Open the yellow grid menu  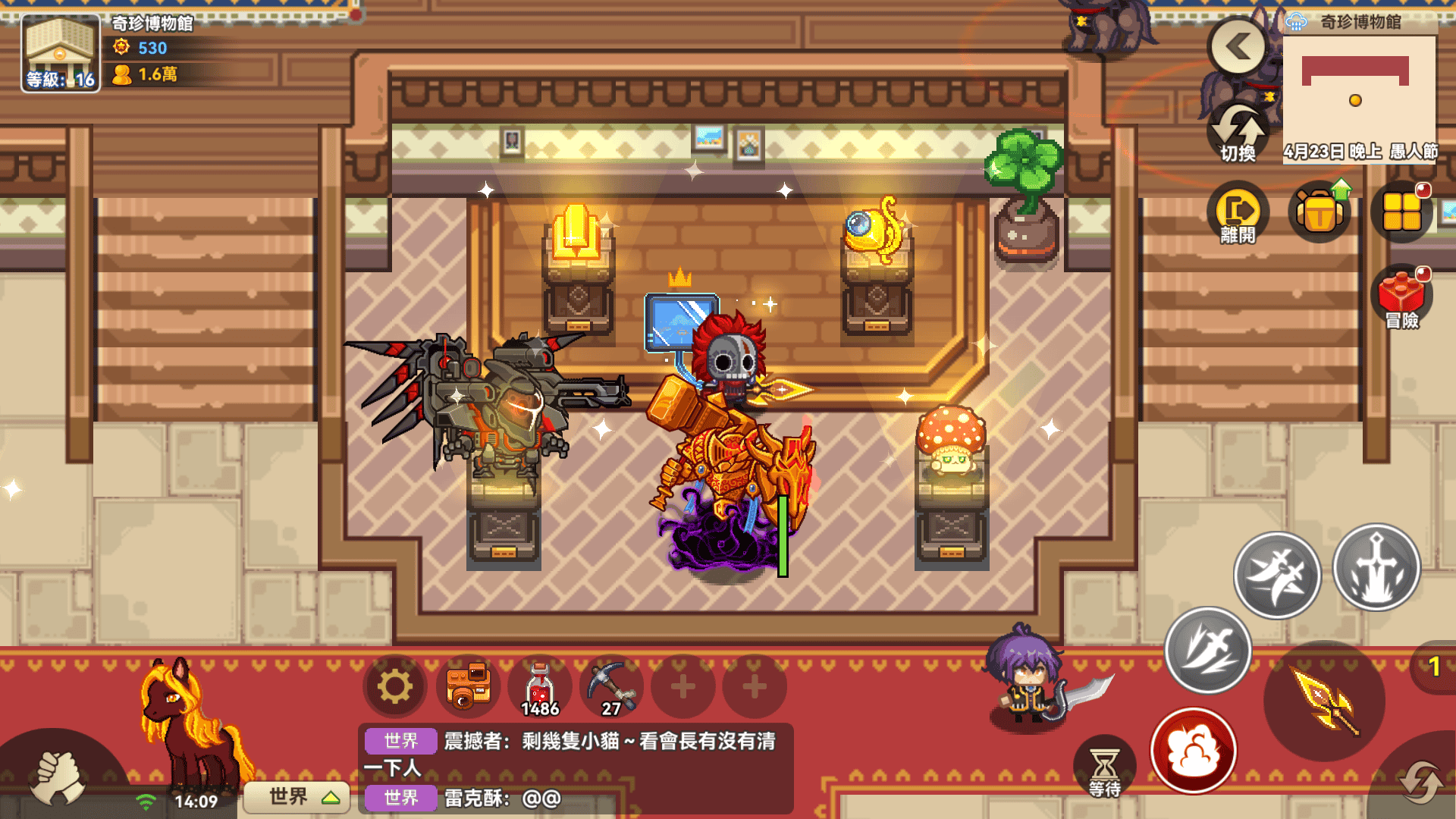point(1401,212)
